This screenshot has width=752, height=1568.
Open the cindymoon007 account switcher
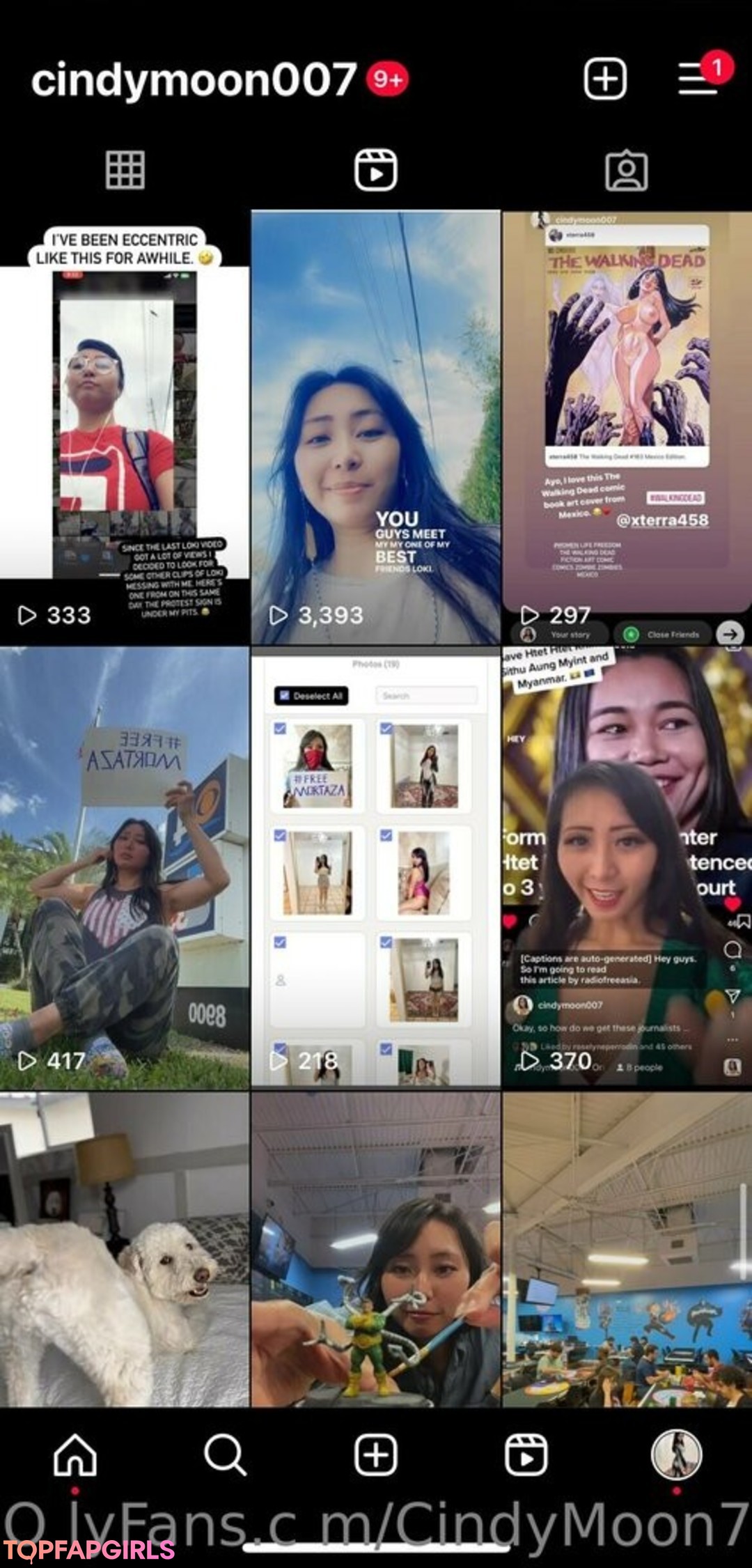tap(194, 79)
